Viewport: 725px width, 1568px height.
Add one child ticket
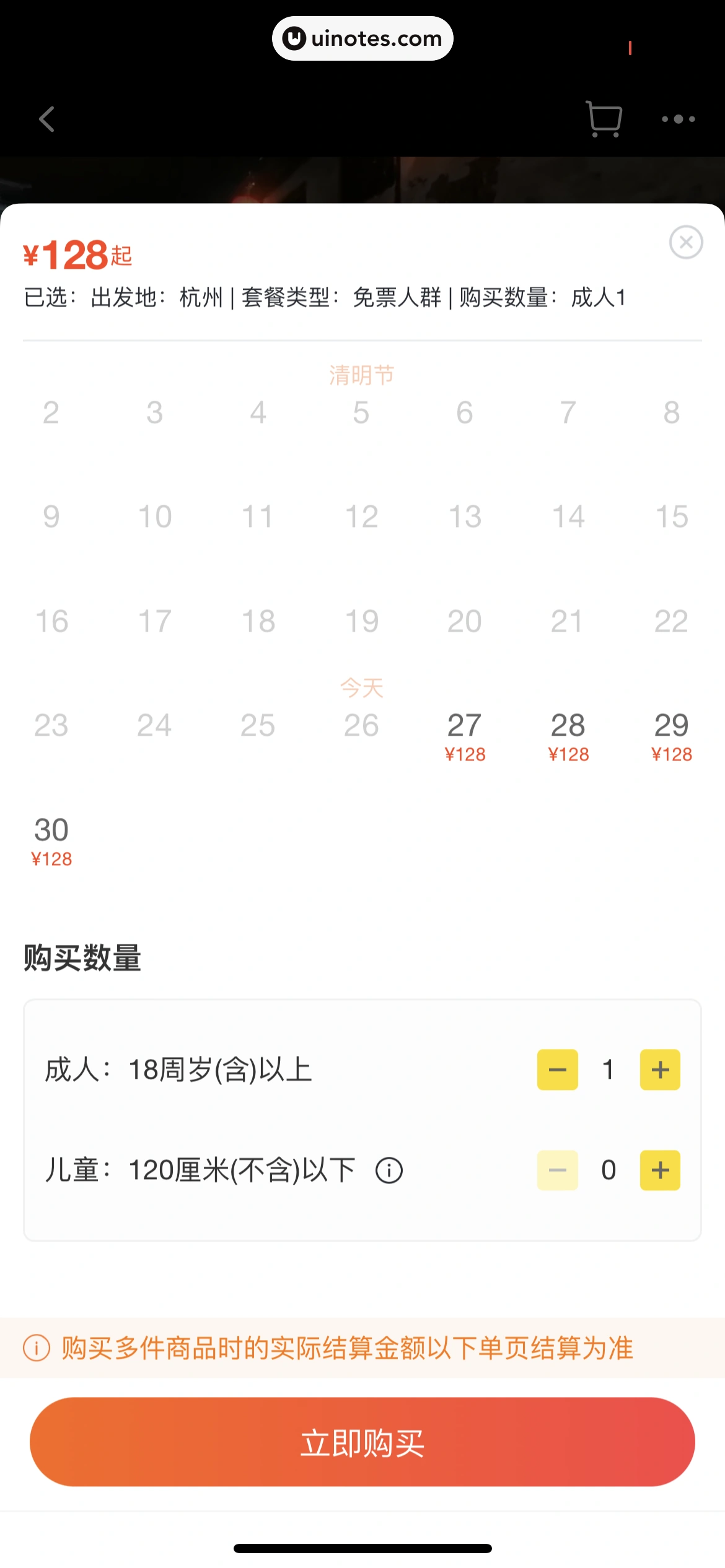point(660,1170)
